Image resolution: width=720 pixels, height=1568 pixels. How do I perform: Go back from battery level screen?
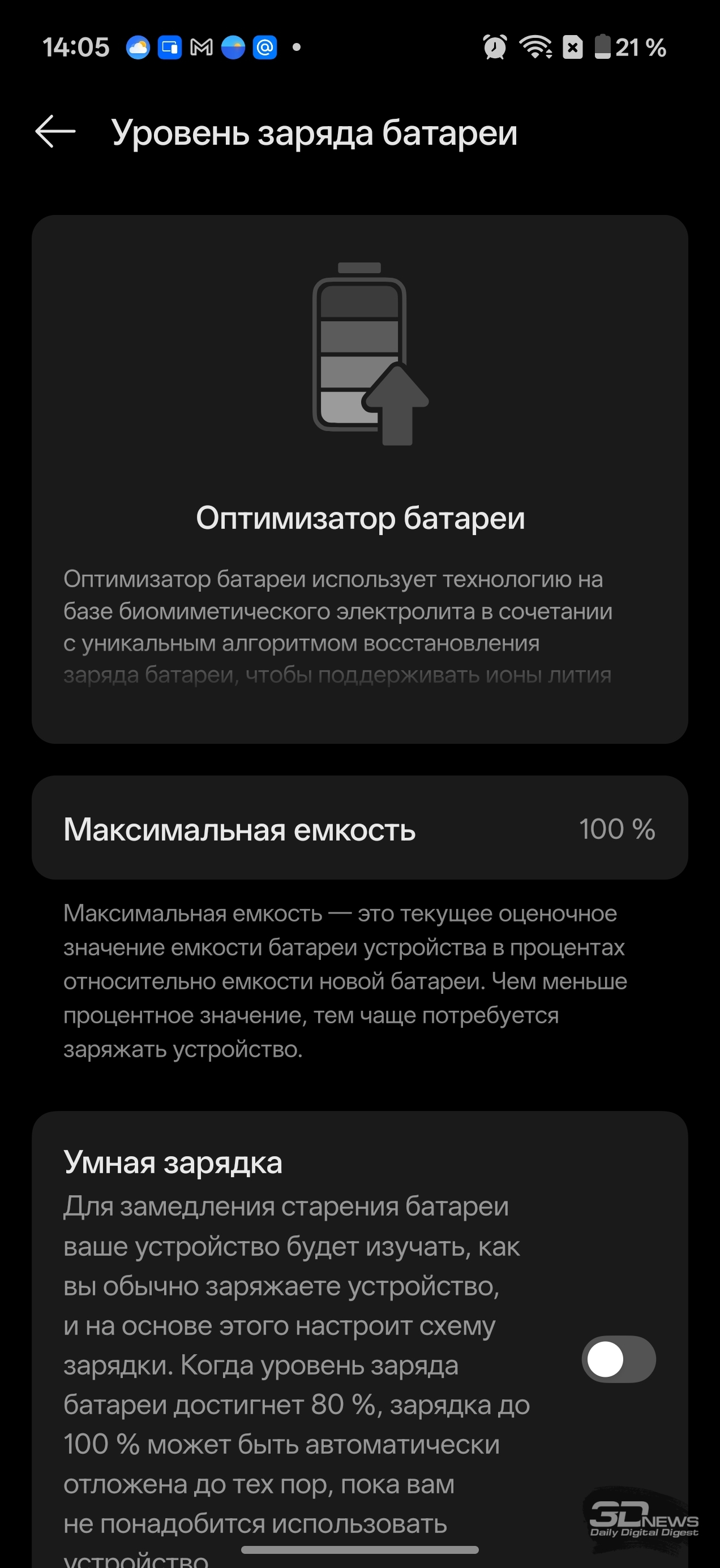[55, 131]
